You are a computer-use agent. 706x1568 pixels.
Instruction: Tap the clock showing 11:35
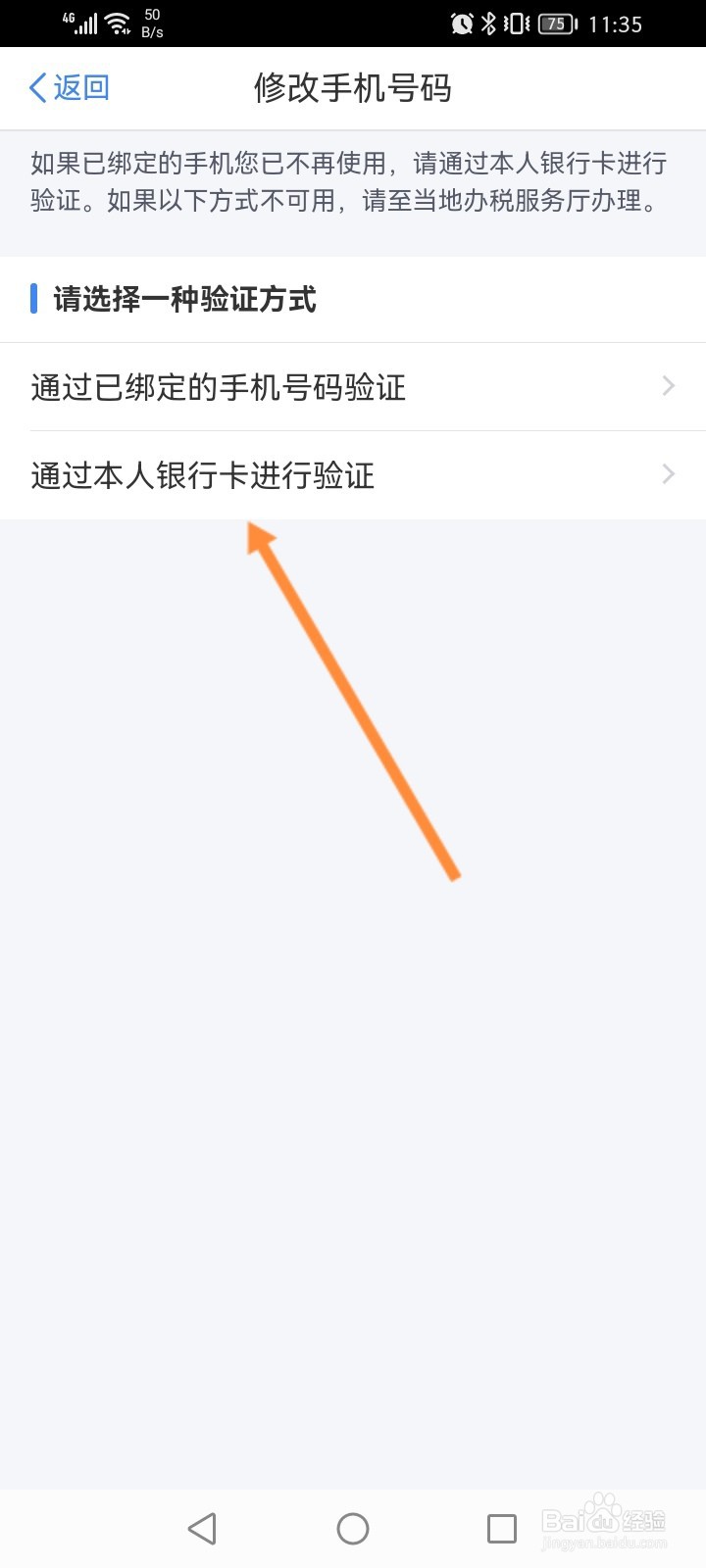[617, 24]
